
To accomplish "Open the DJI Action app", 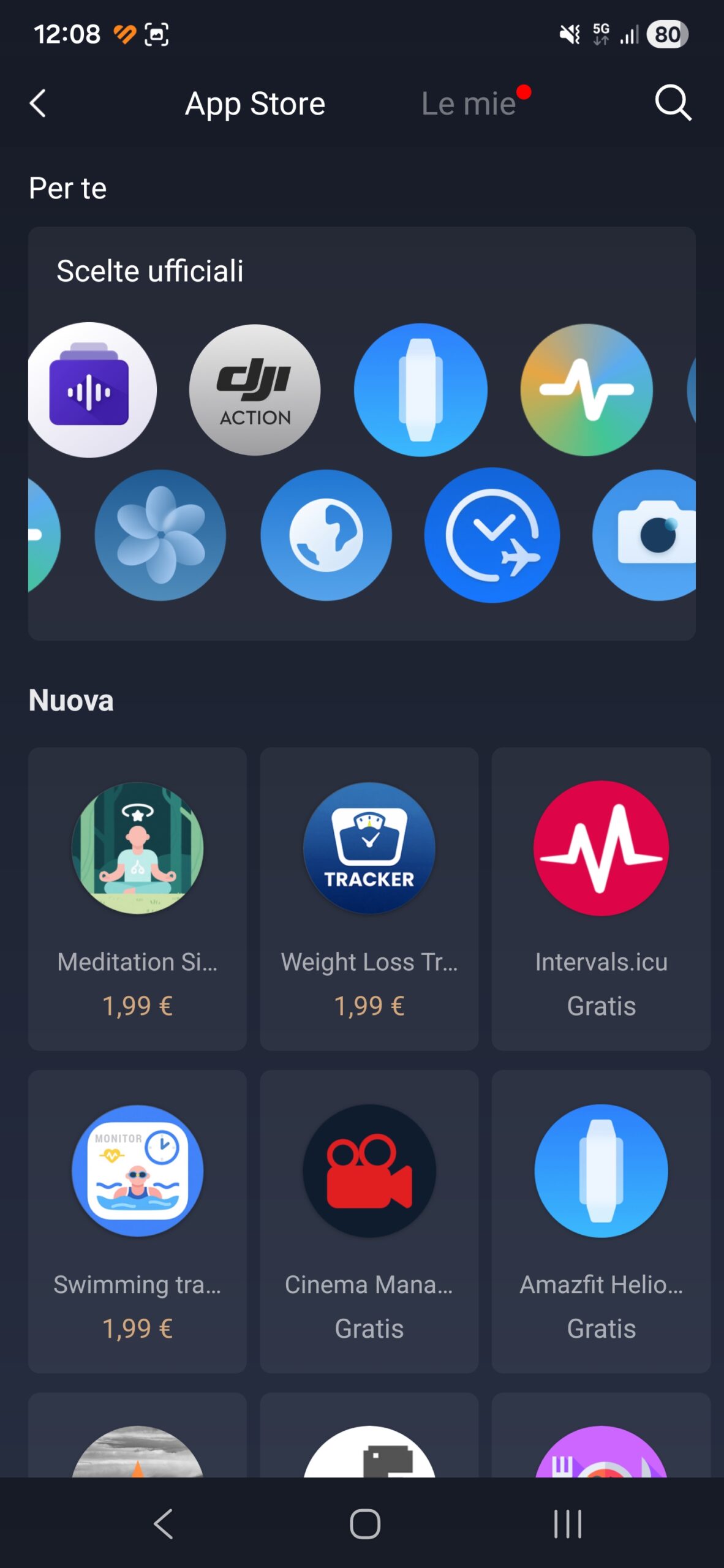I will tap(255, 390).
